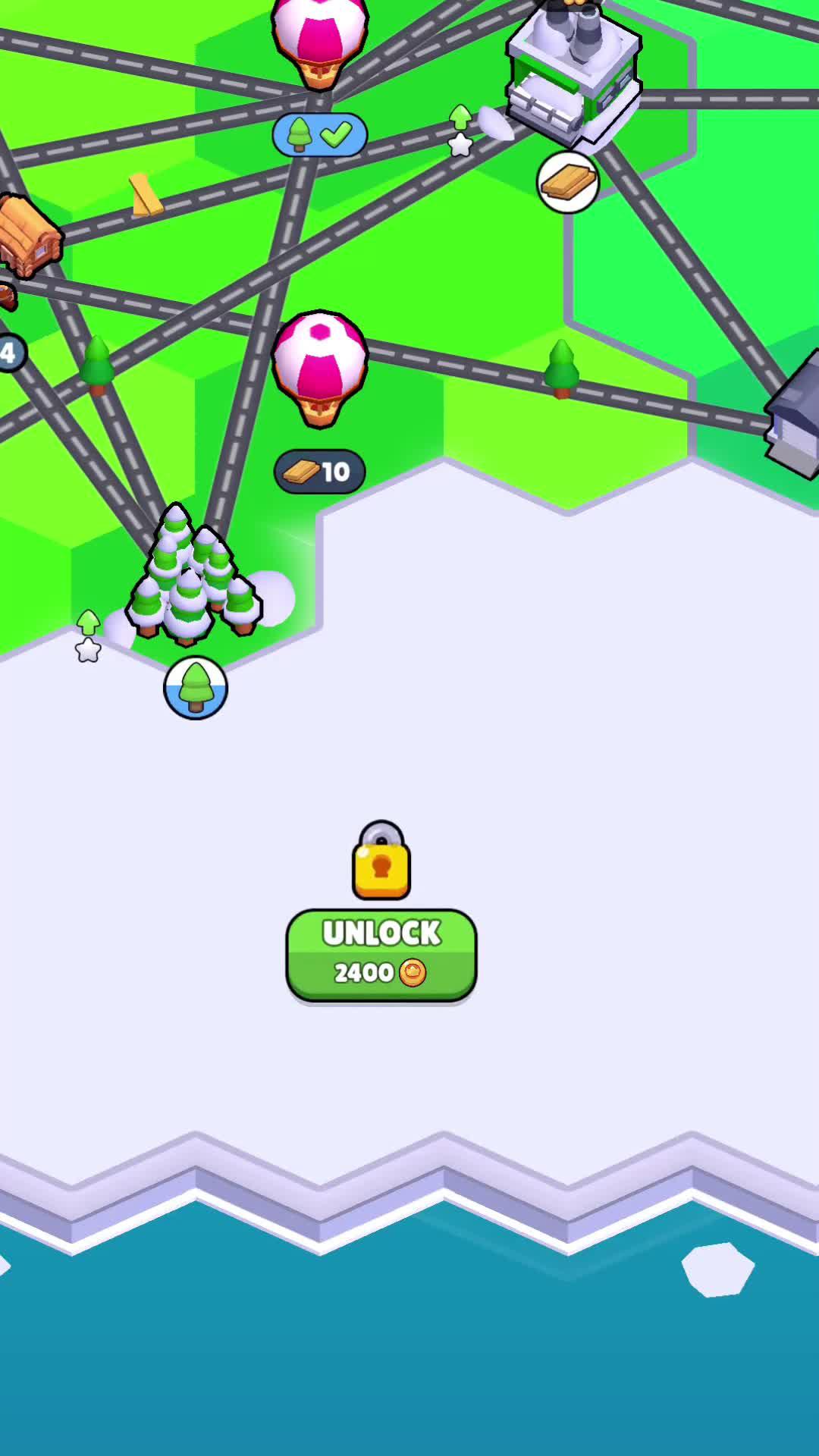Tap the wood resource counter showing 10

click(318, 470)
